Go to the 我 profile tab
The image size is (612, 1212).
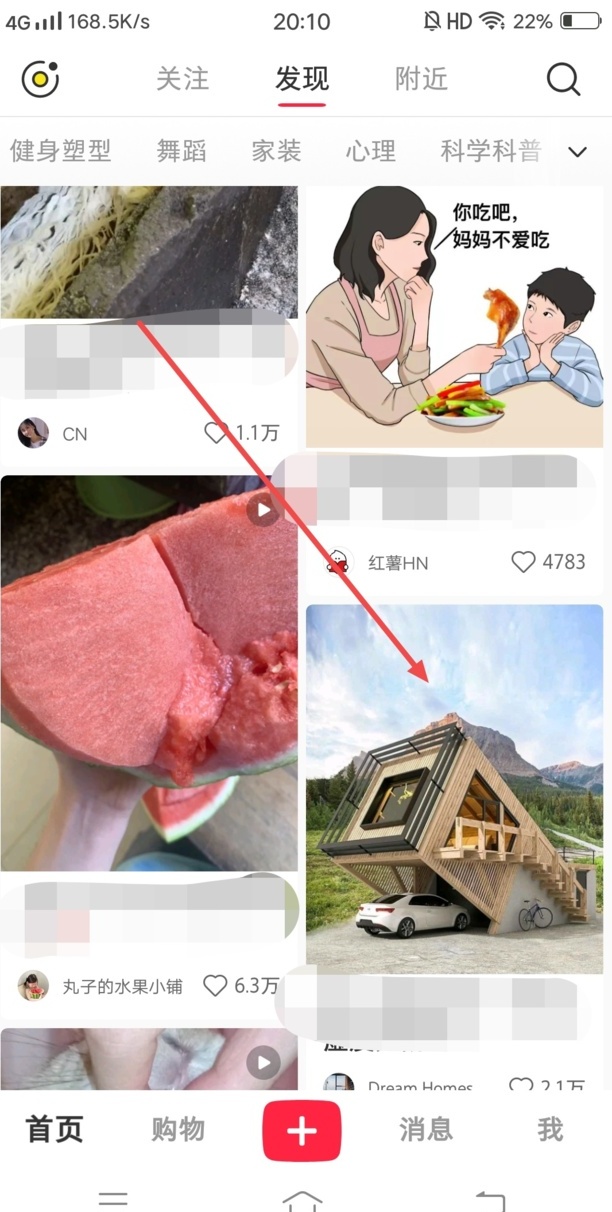(x=550, y=1130)
